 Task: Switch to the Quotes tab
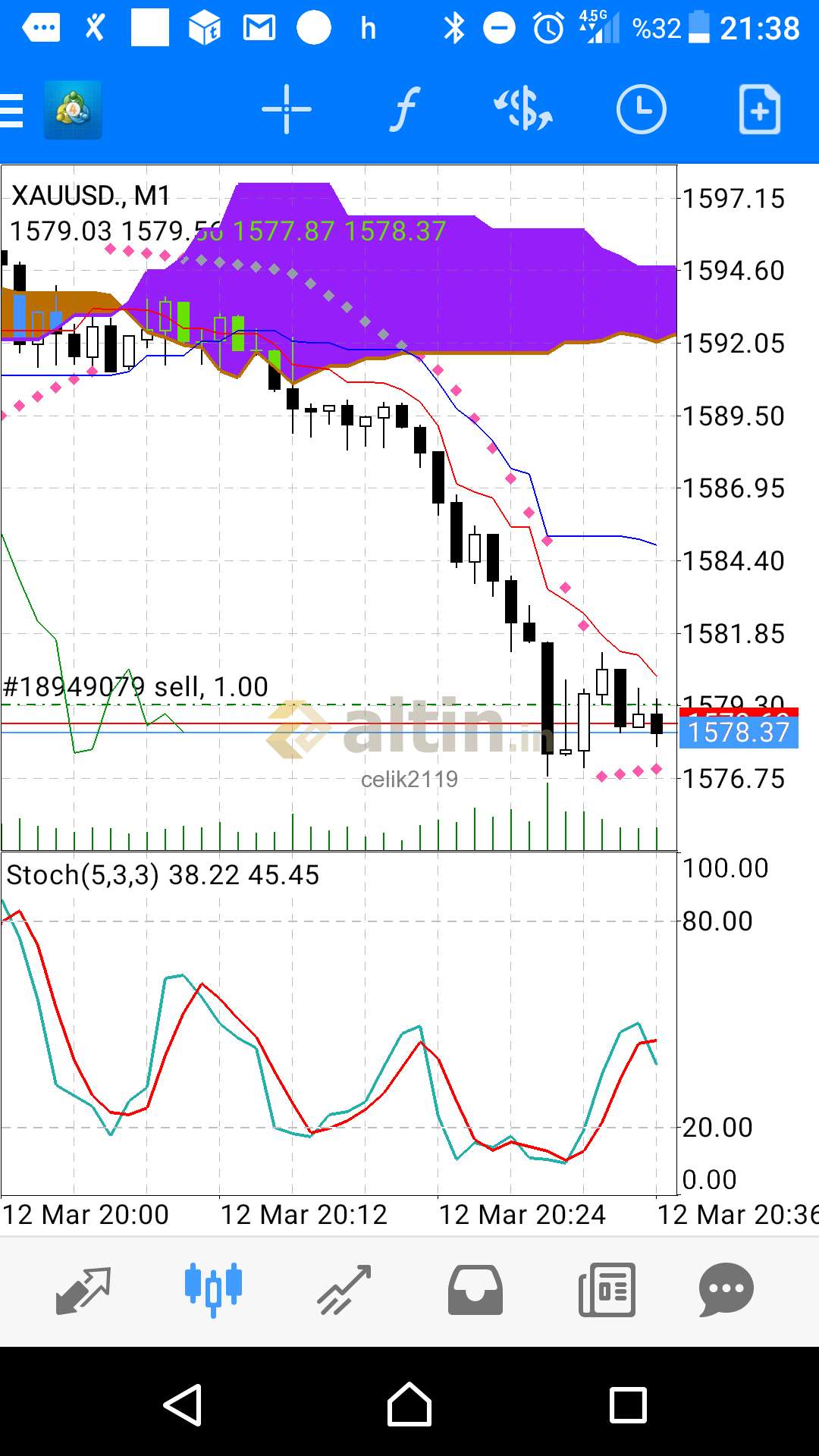coord(83,1290)
